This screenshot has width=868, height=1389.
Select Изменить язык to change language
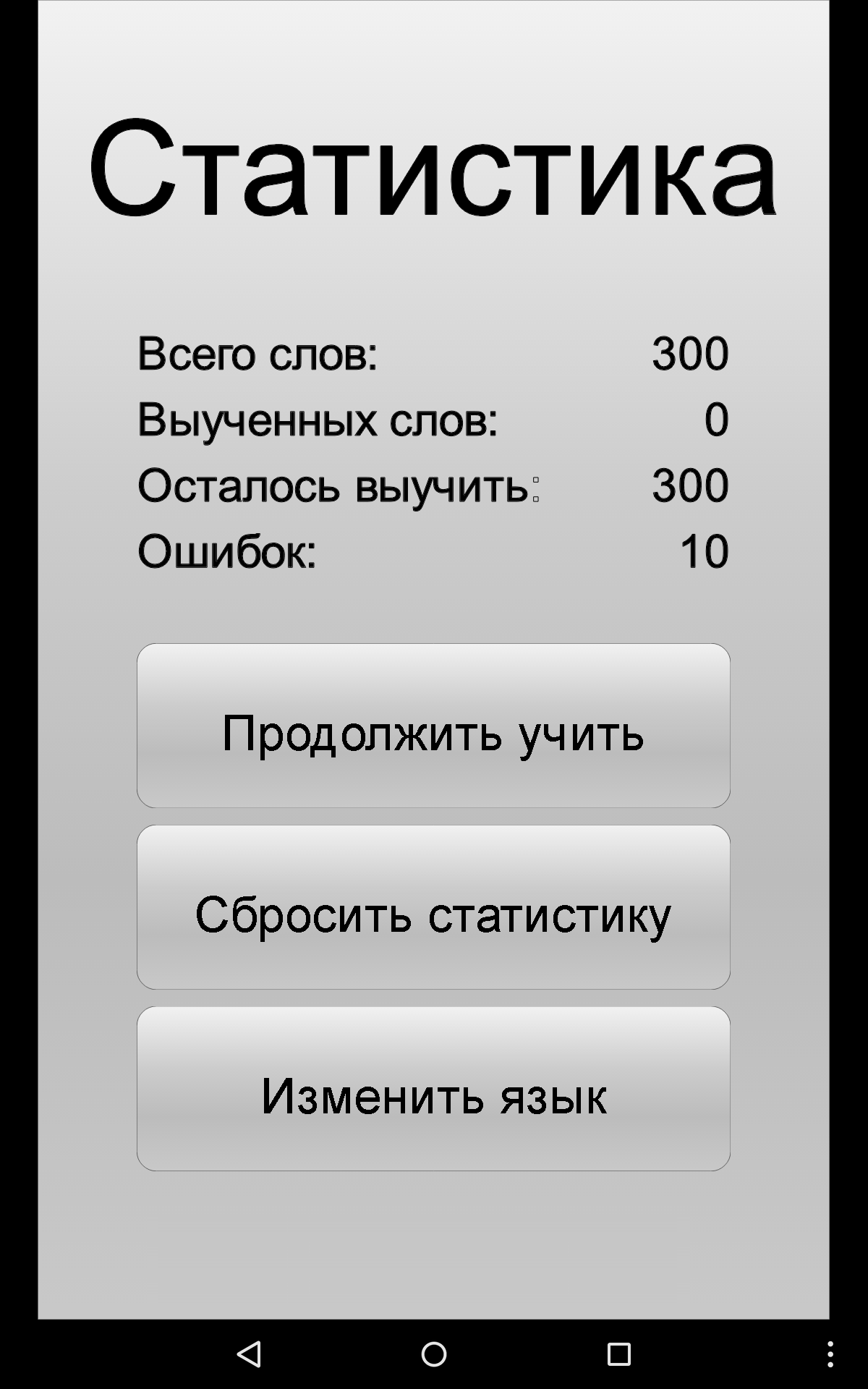click(433, 1089)
